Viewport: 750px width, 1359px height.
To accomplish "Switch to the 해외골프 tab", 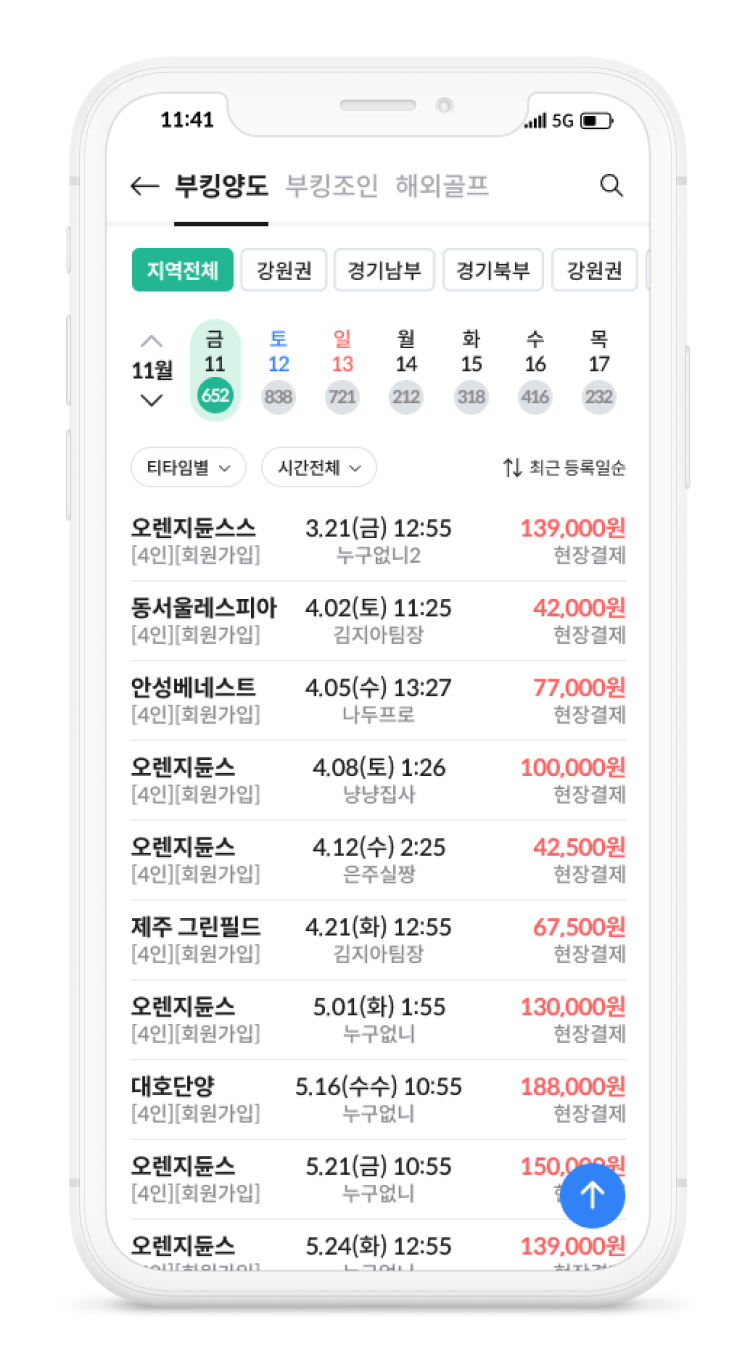I will (442, 186).
